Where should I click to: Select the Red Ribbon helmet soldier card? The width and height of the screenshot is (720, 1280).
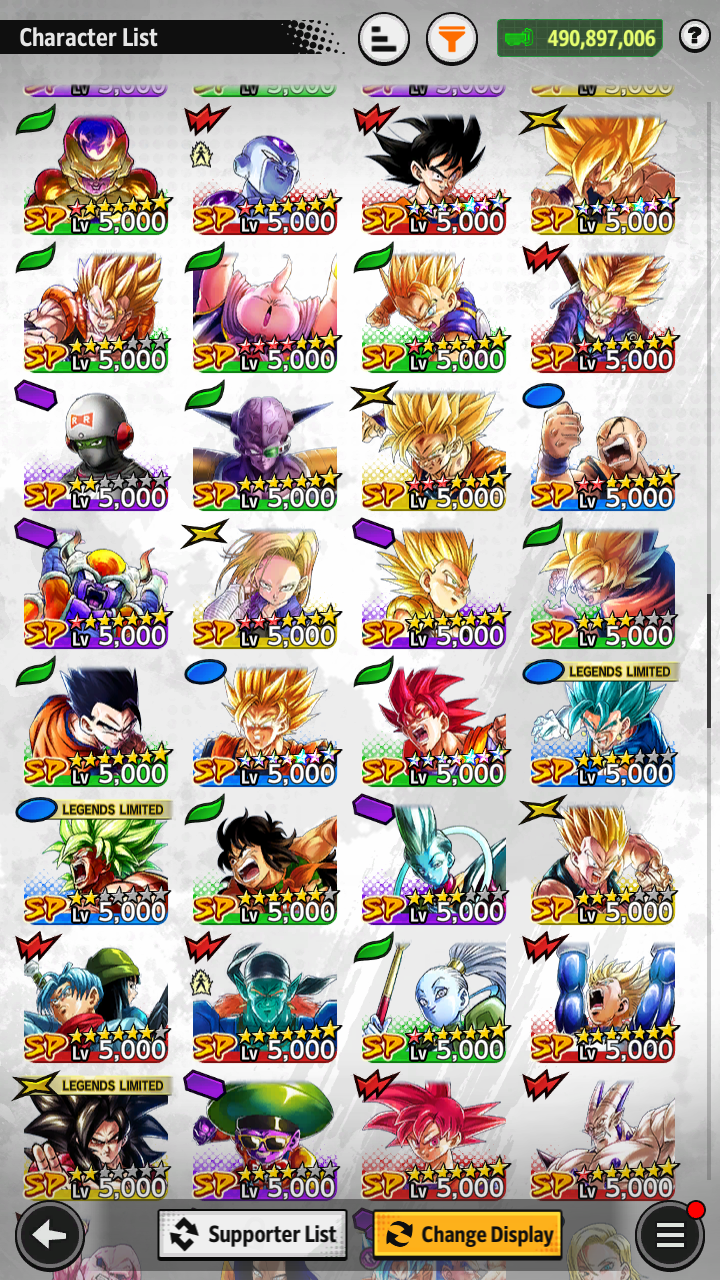(x=96, y=447)
